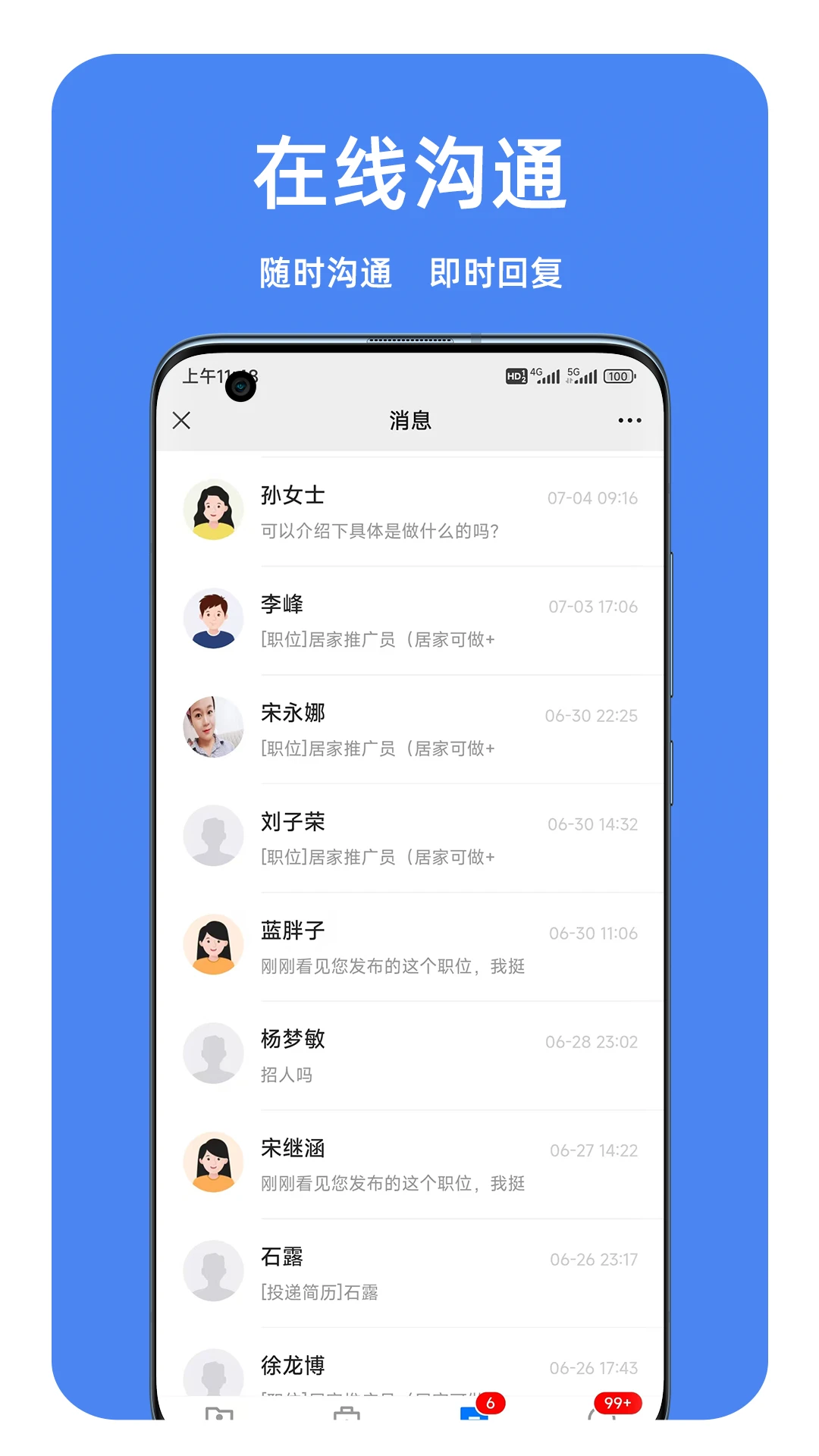
Task: Tap 宋永娜's profile photo
Action: coord(213,727)
